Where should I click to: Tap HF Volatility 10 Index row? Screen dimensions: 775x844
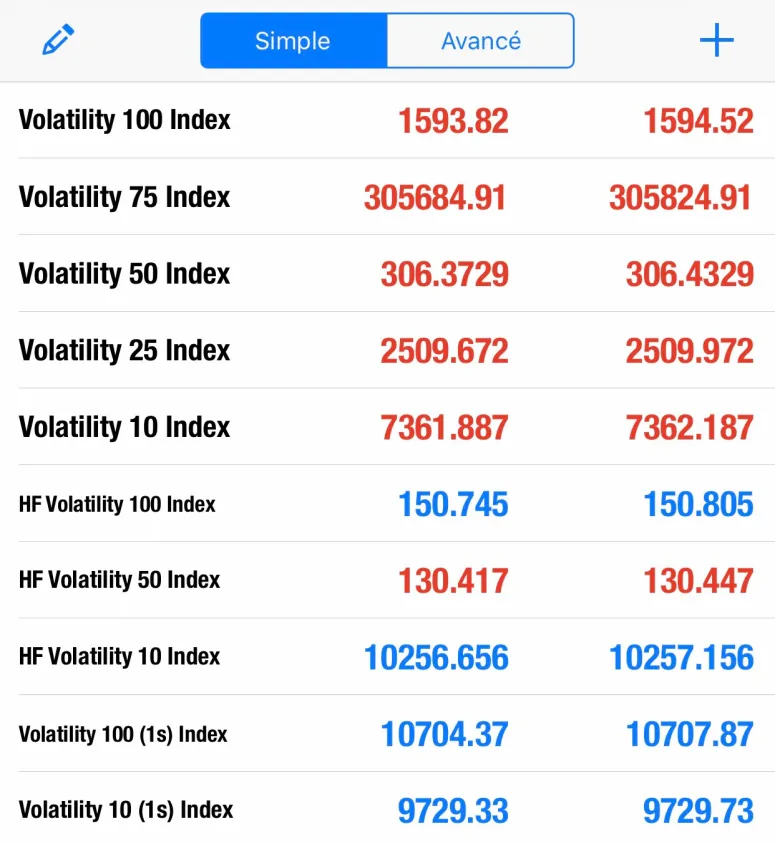click(x=112, y=657)
